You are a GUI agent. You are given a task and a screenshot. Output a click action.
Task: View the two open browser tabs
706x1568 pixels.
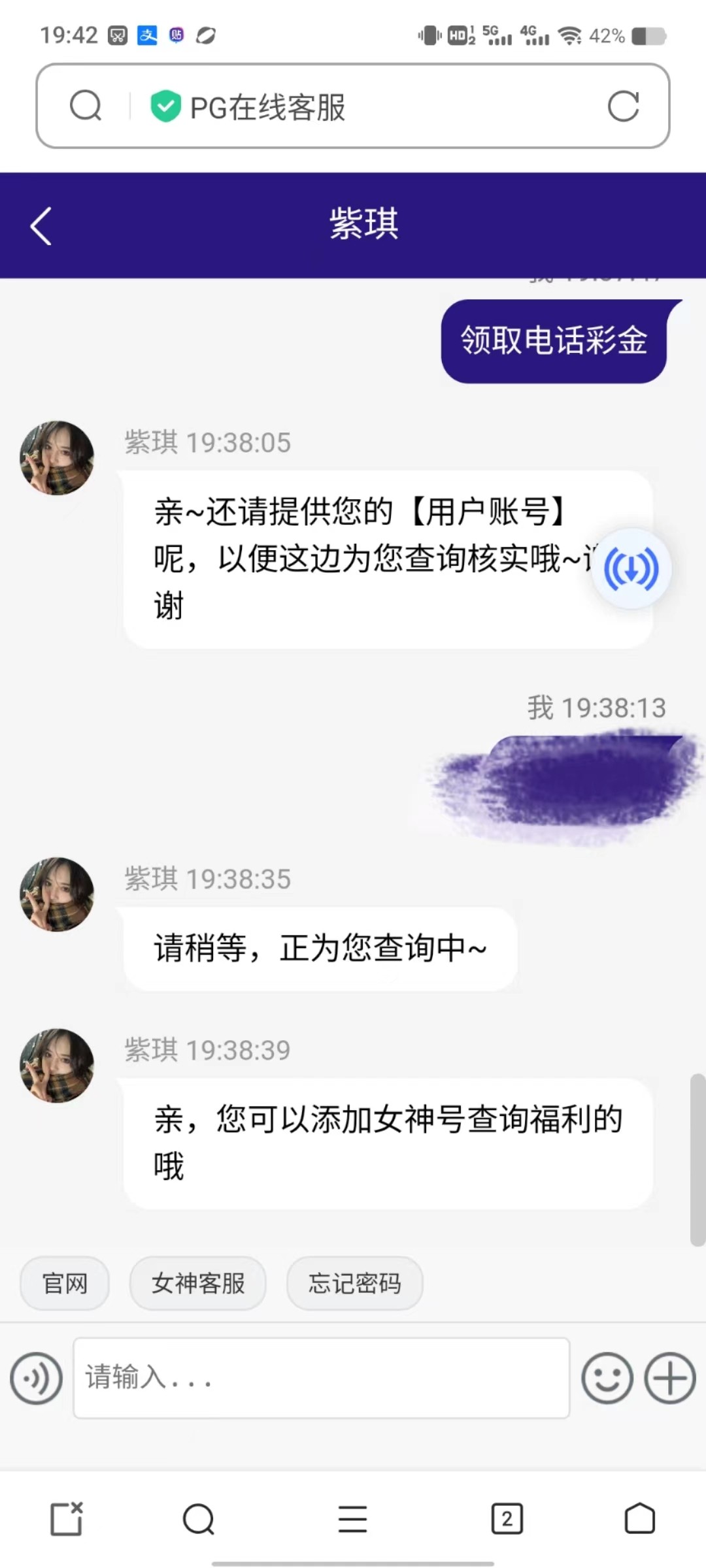pyautogui.click(x=507, y=1518)
